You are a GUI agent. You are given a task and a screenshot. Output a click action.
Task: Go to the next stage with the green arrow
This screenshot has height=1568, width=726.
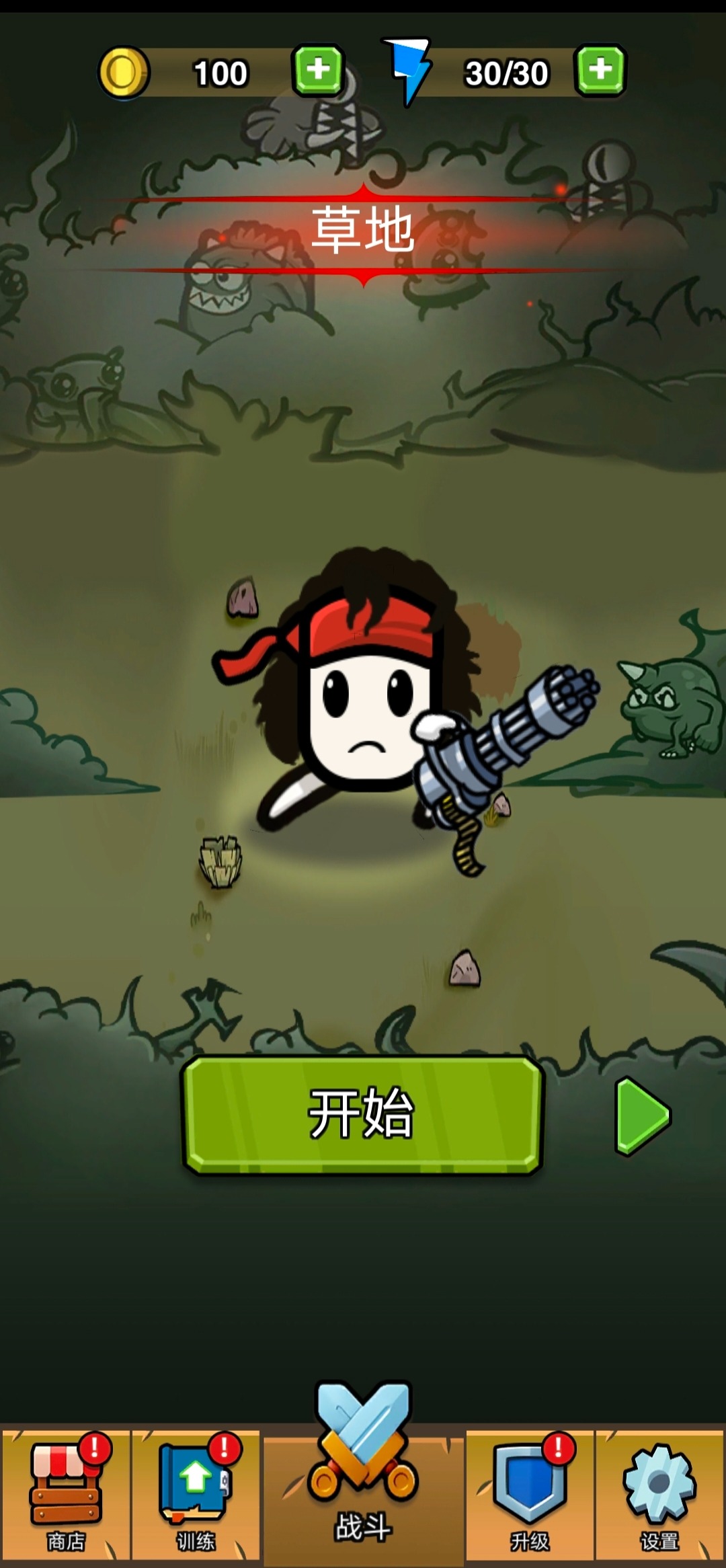coord(641,1115)
